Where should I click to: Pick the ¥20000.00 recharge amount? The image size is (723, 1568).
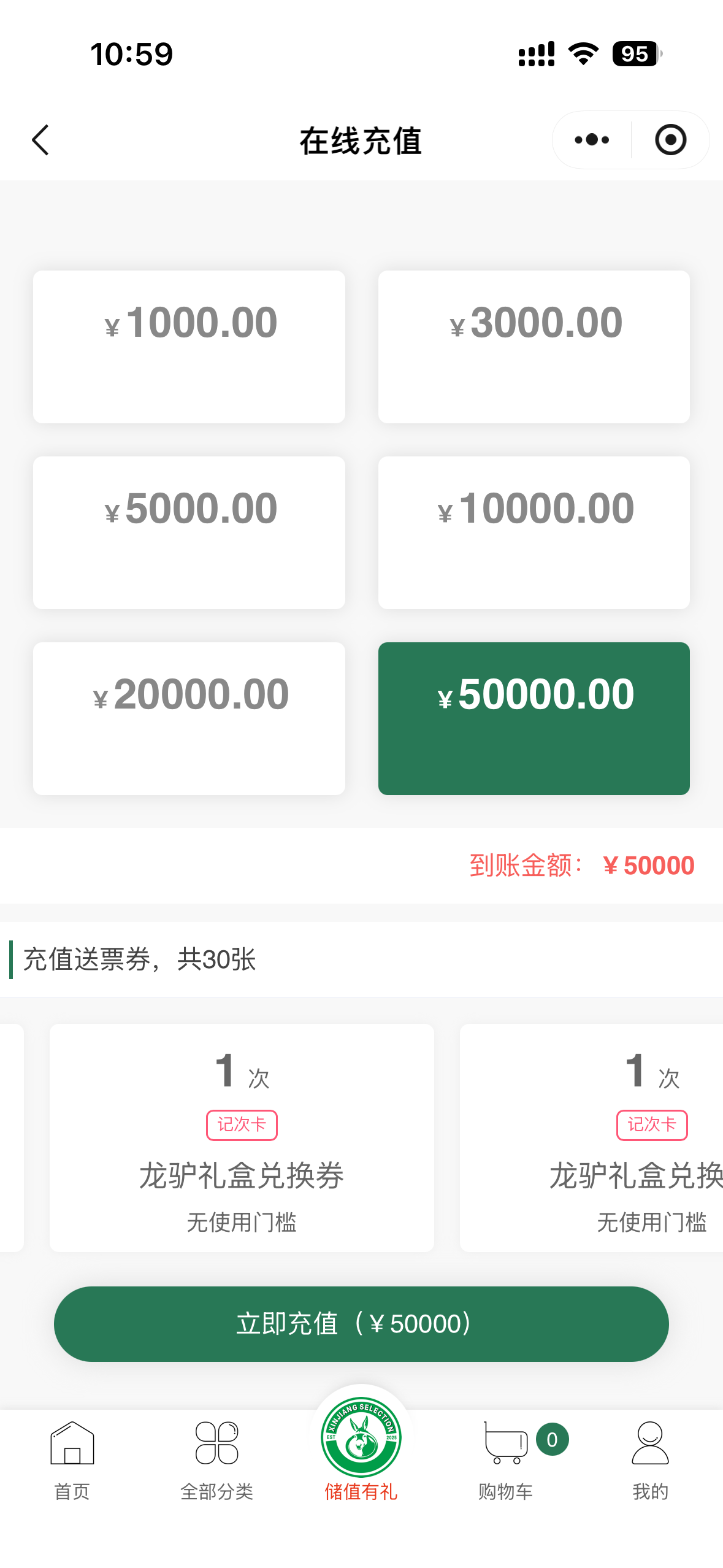point(189,718)
